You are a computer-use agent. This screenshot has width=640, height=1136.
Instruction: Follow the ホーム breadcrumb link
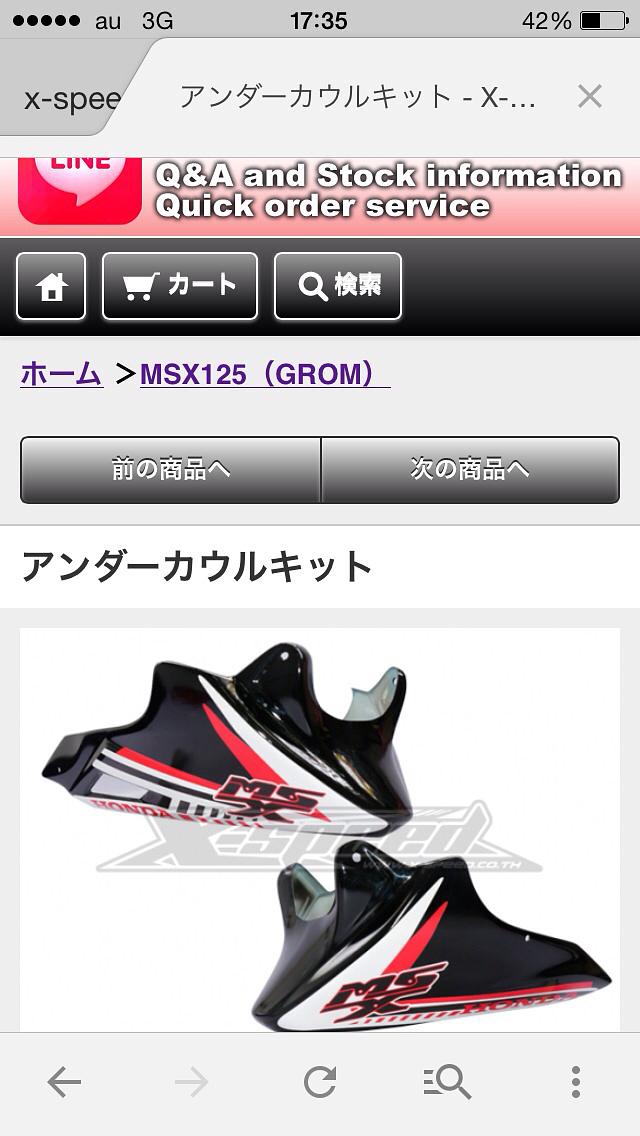point(61,374)
